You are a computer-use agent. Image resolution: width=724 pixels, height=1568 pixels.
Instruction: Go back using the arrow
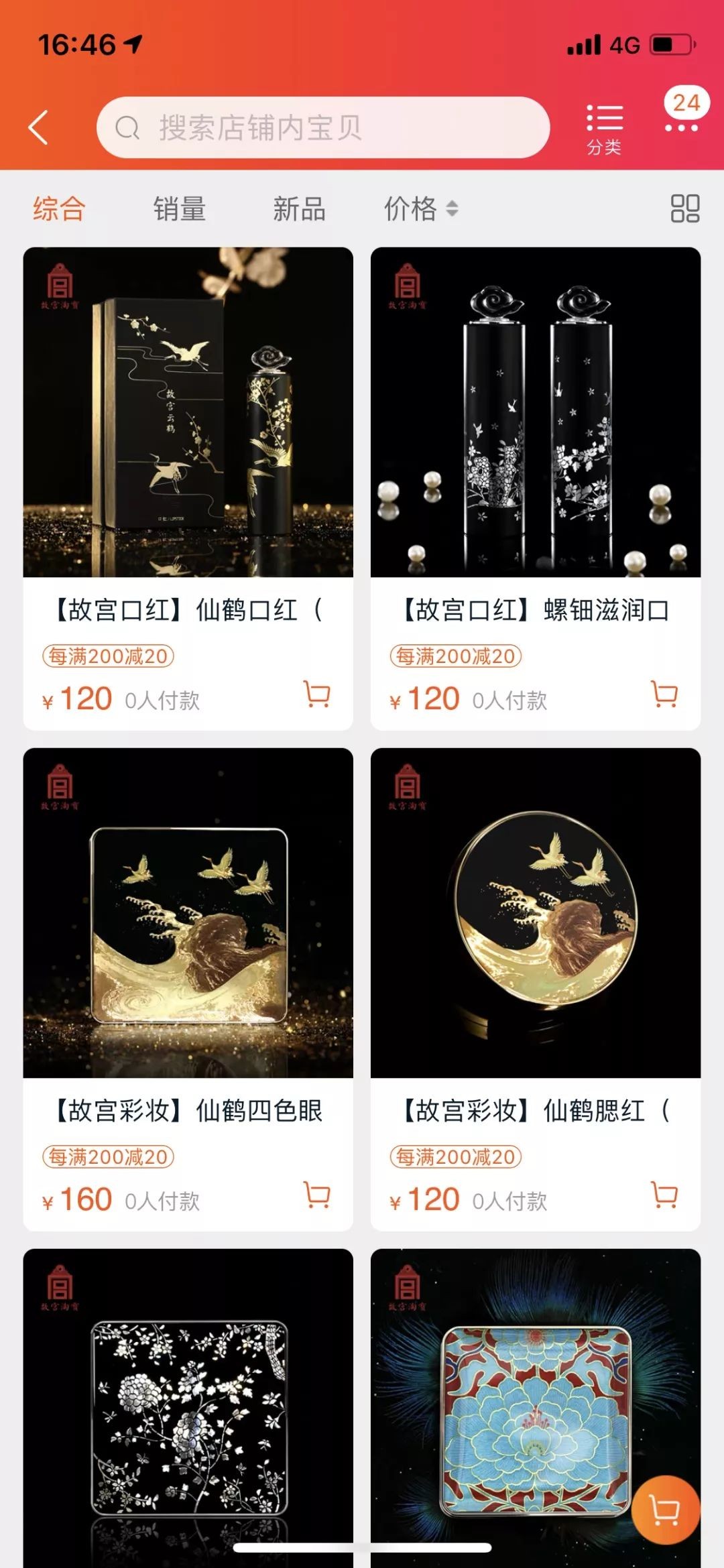pos(39,127)
